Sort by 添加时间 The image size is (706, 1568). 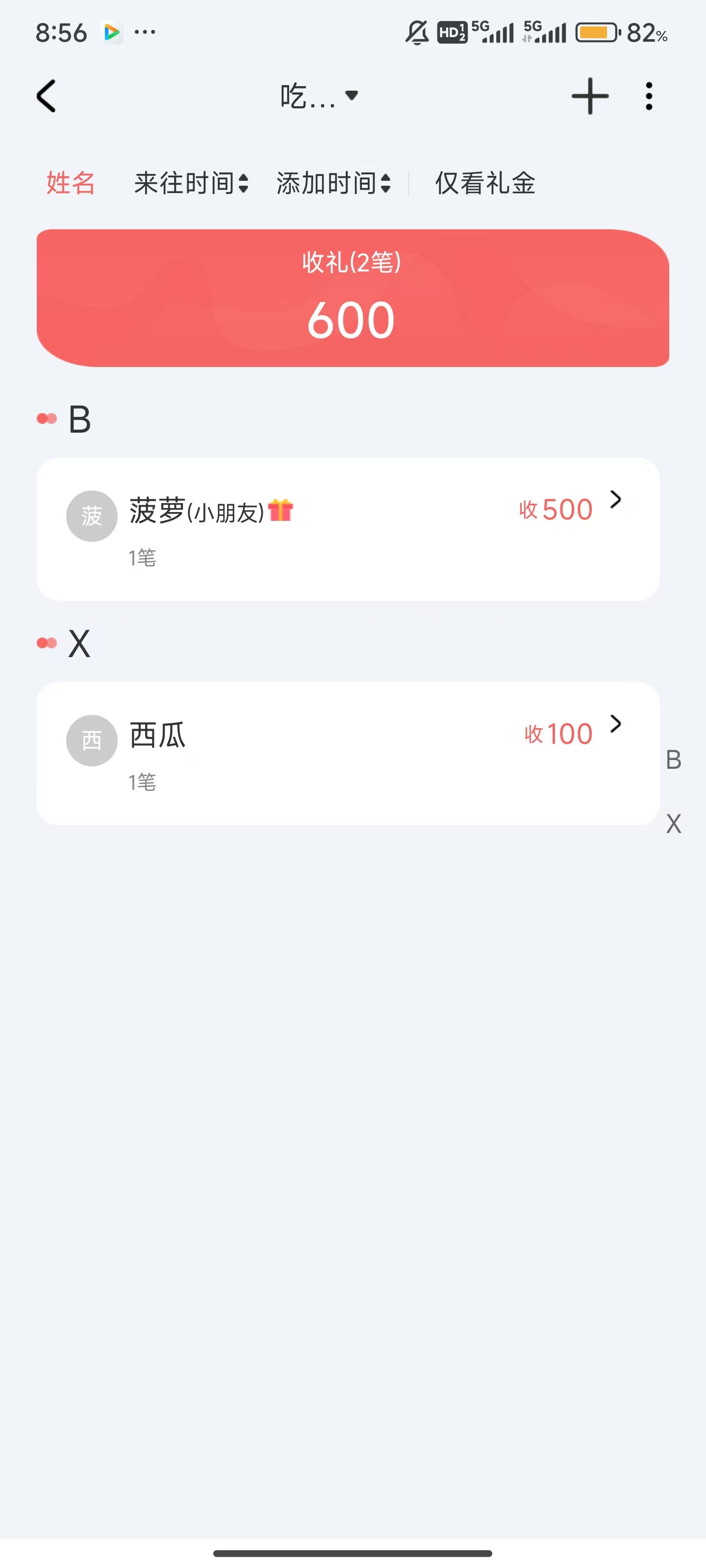pos(333,183)
